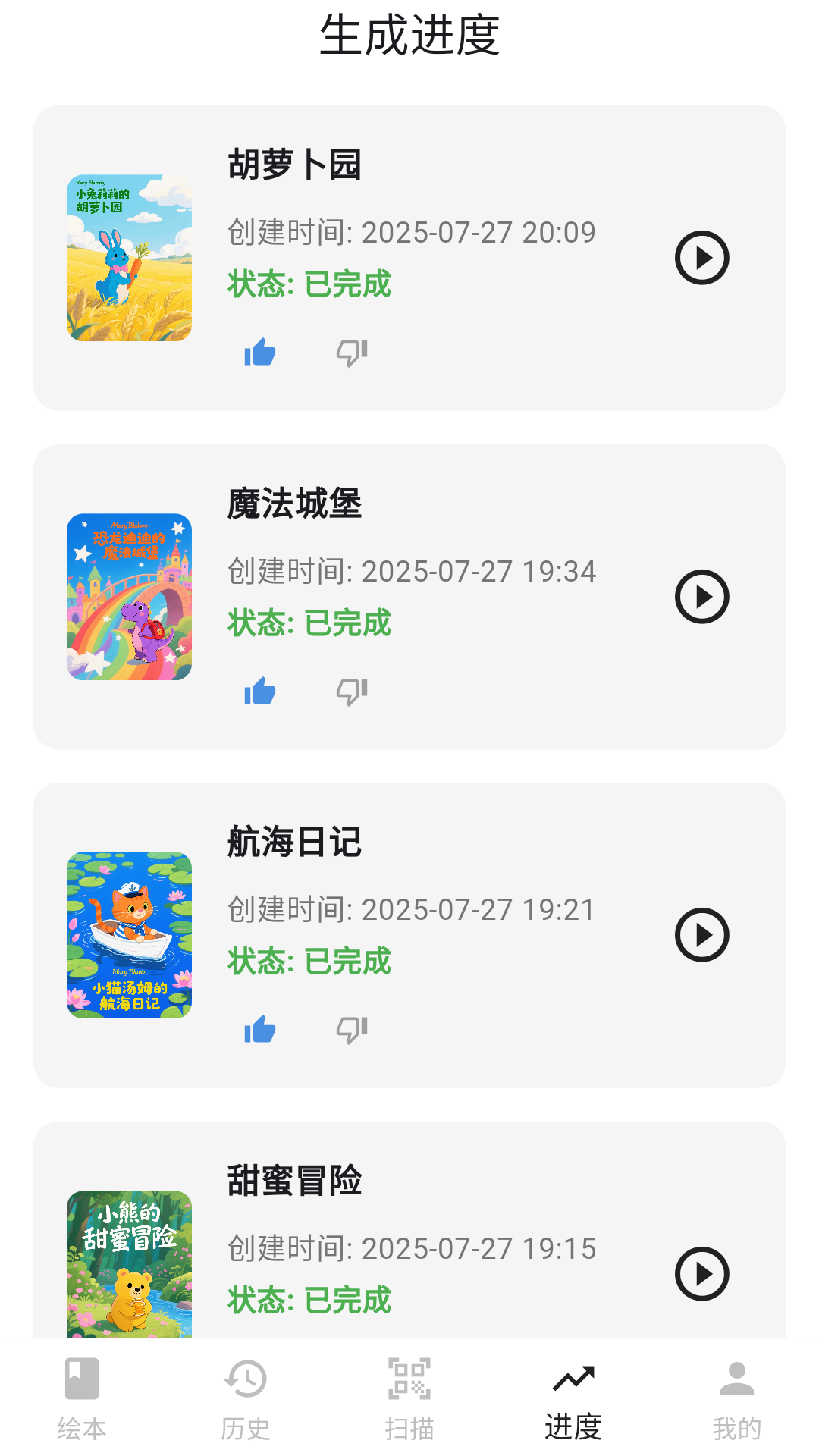The width and height of the screenshot is (819, 1456).
Task: Play the 魔法城堡 storybook
Action: pos(701,597)
